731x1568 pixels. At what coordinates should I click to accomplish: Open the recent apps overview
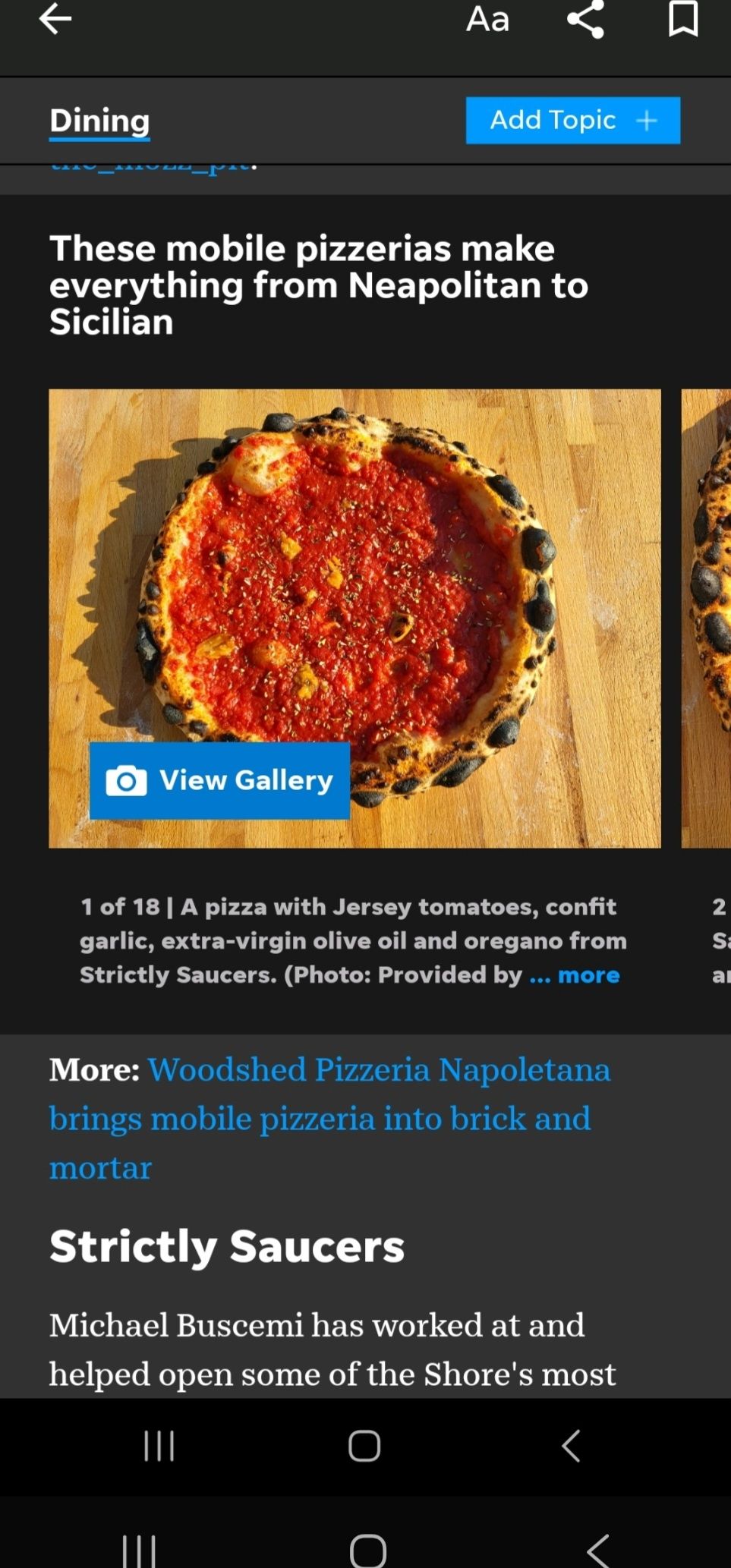pos(159,1446)
